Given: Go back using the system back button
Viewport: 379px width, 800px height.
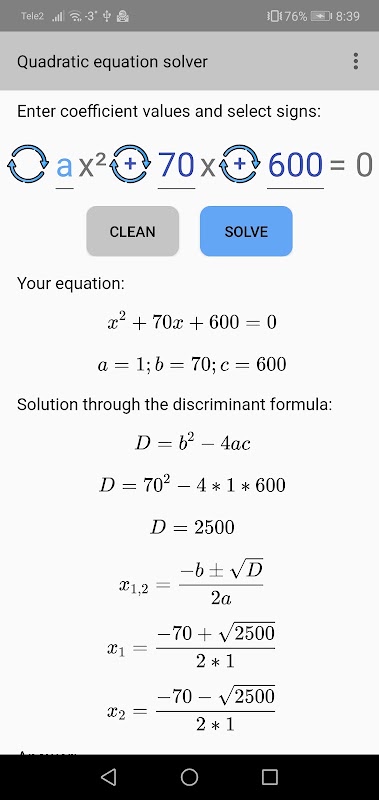Looking at the screenshot, I should point(108,777).
